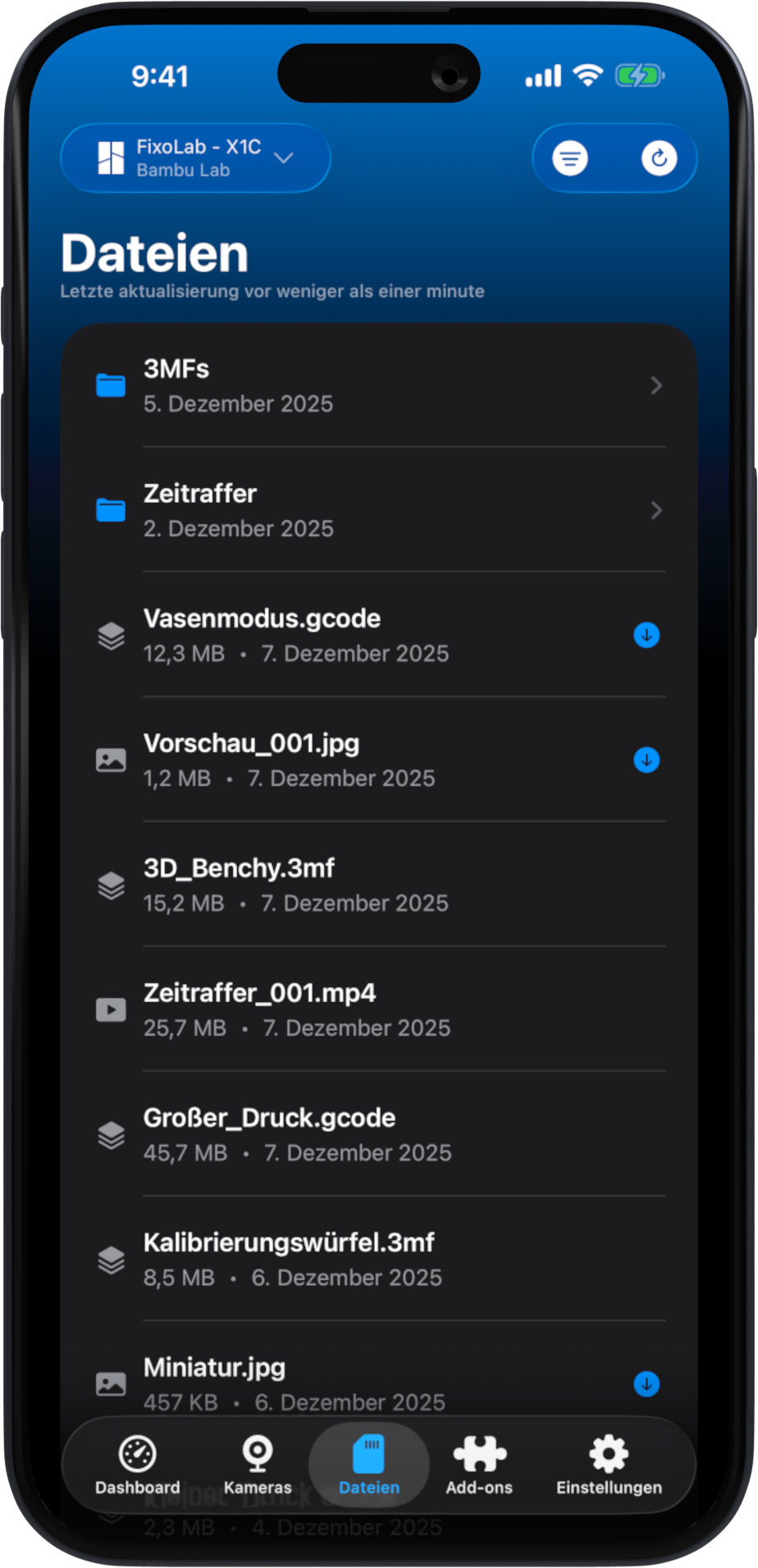Open the Zeitraffer folder
This screenshot has height=1568, width=758.
pyautogui.click(x=377, y=510)
